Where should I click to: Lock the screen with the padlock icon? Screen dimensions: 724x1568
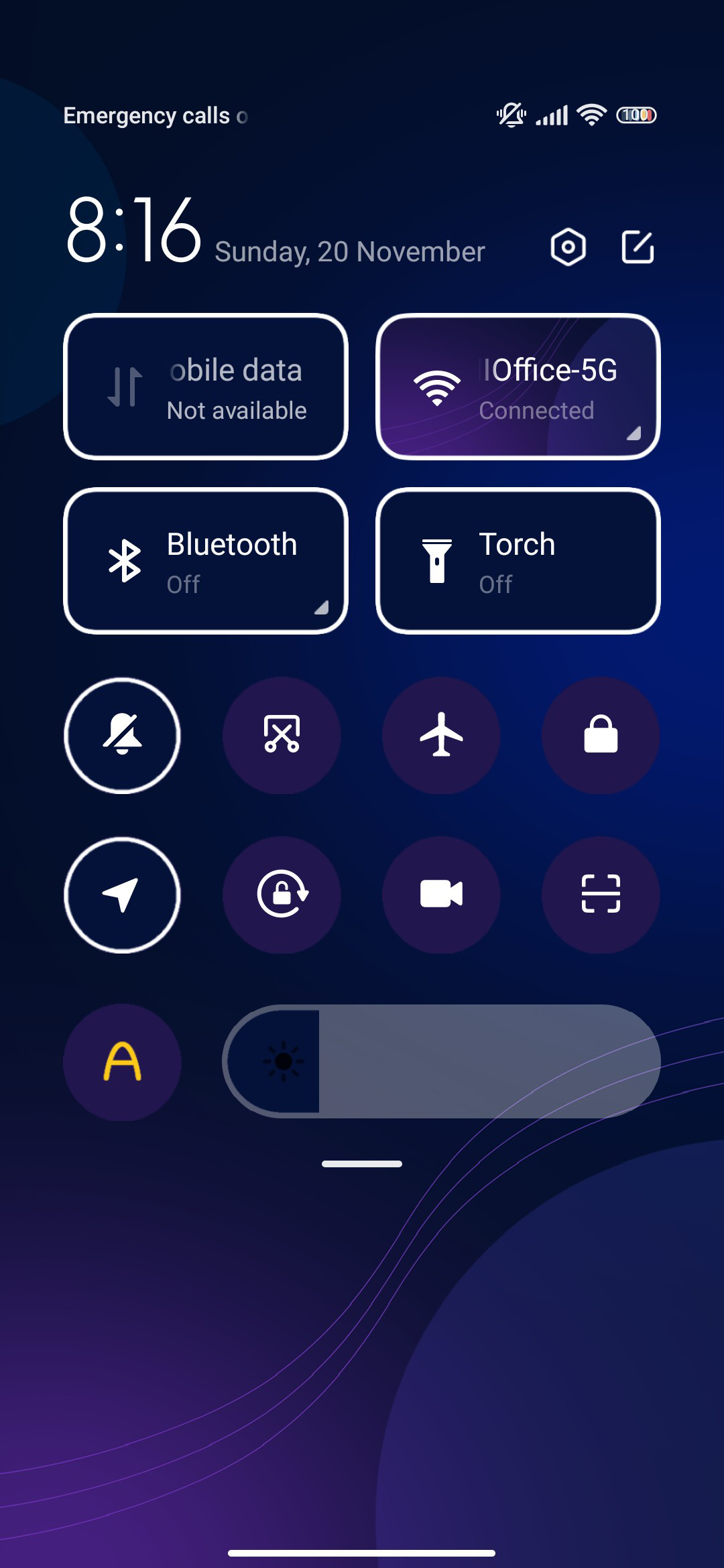click(x=601, y=735)
